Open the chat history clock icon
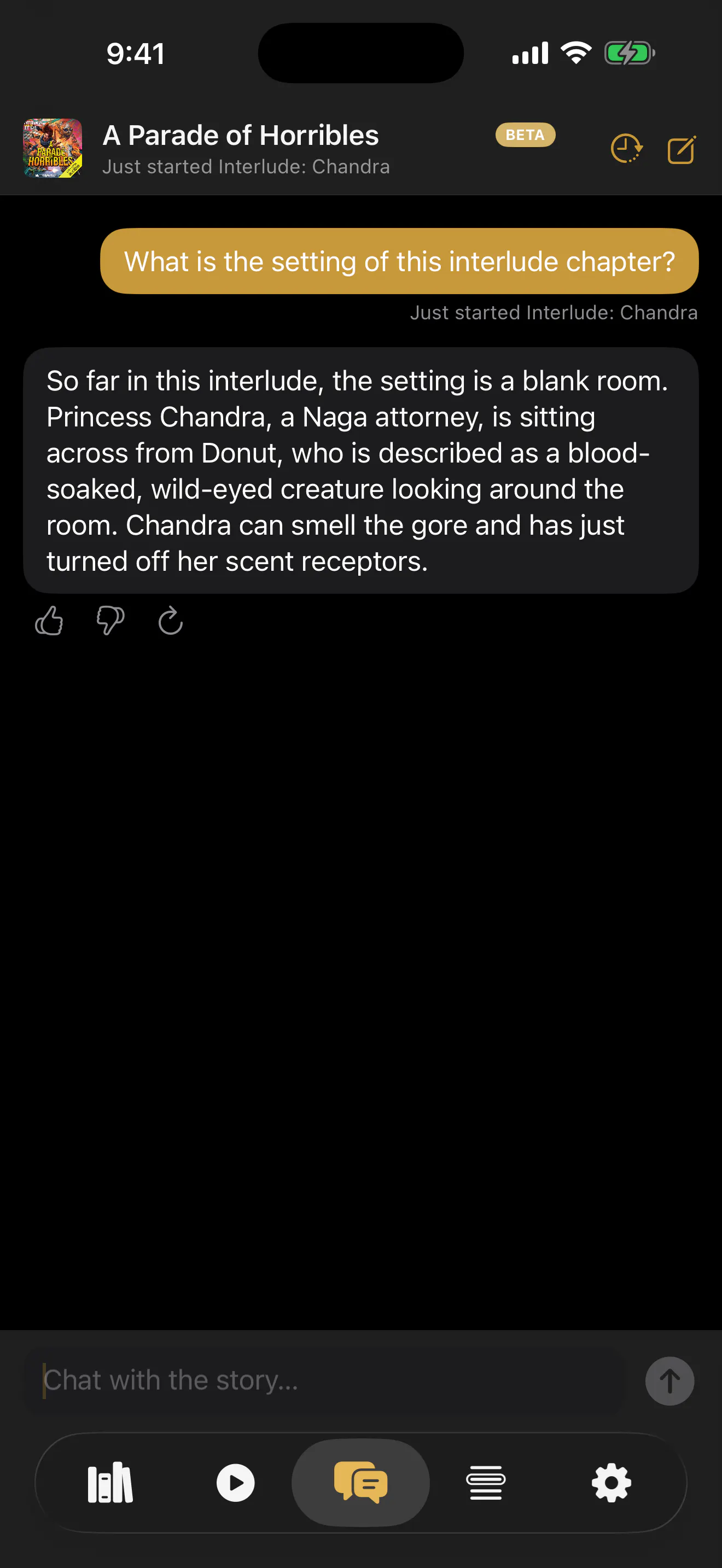This screenshot has height=1568, width=722. click(626, 149)
